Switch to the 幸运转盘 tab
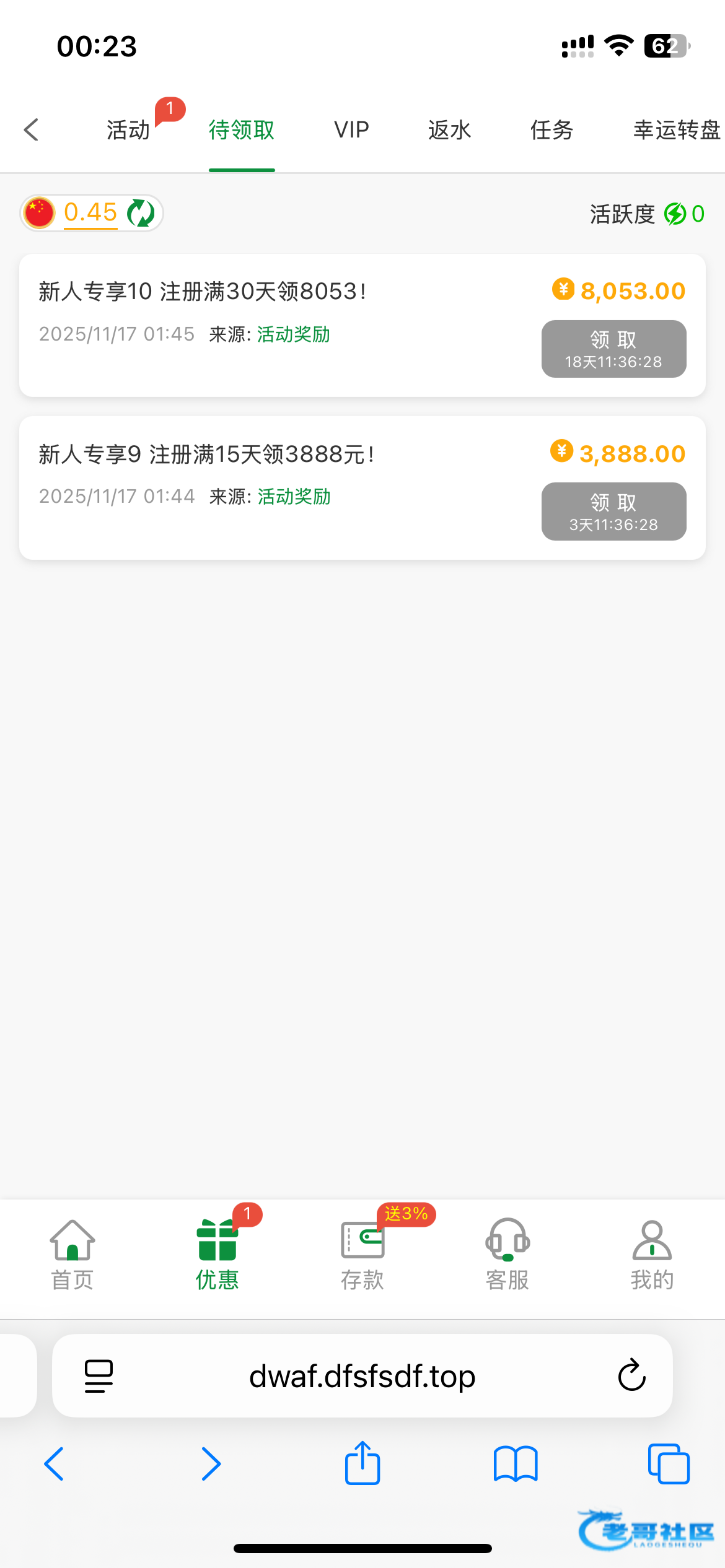The image size is (725, 1568). [x=676, y=130]
